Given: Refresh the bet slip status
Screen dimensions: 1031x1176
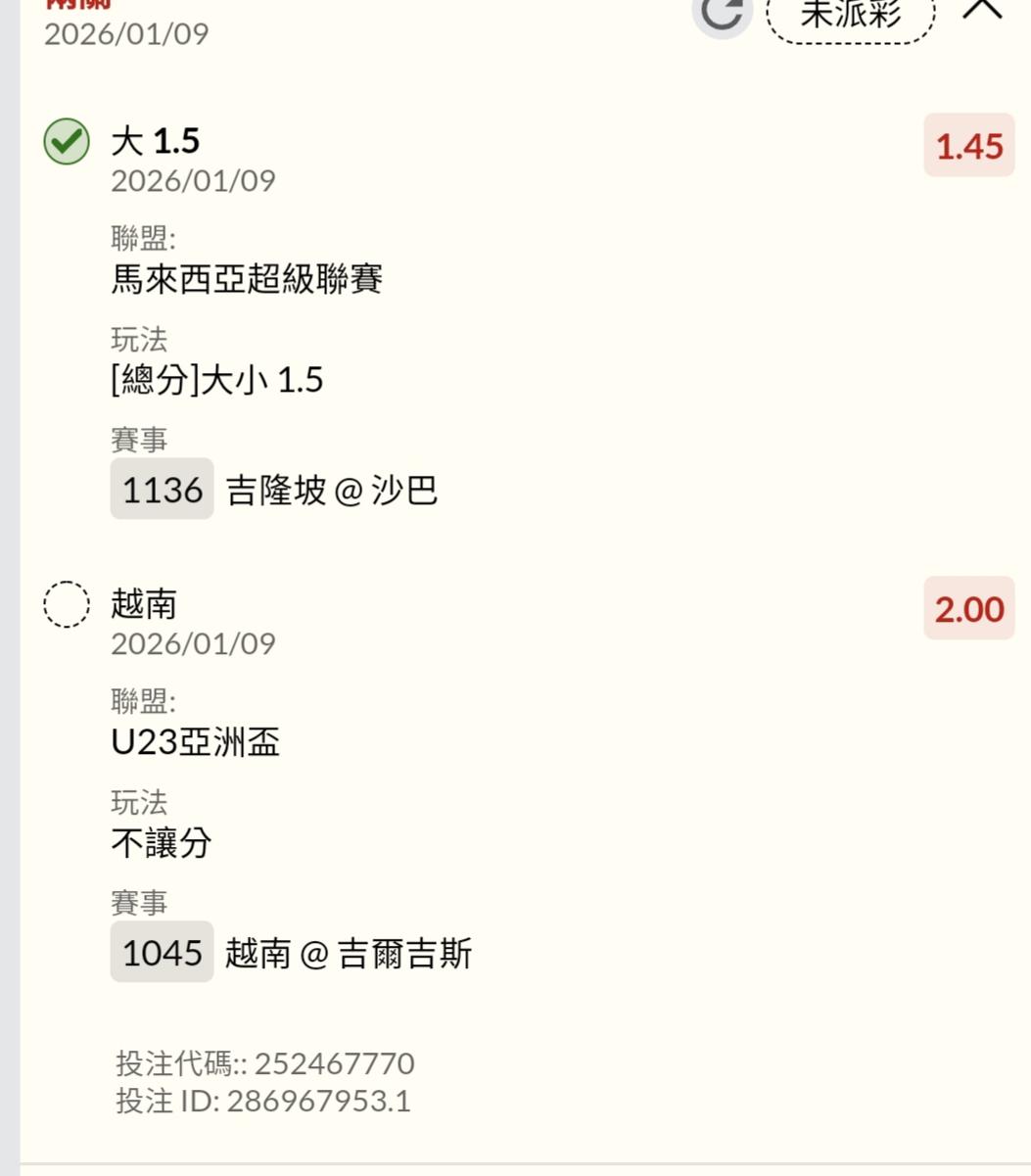Looking at the screenshot, I should point(722,13).
